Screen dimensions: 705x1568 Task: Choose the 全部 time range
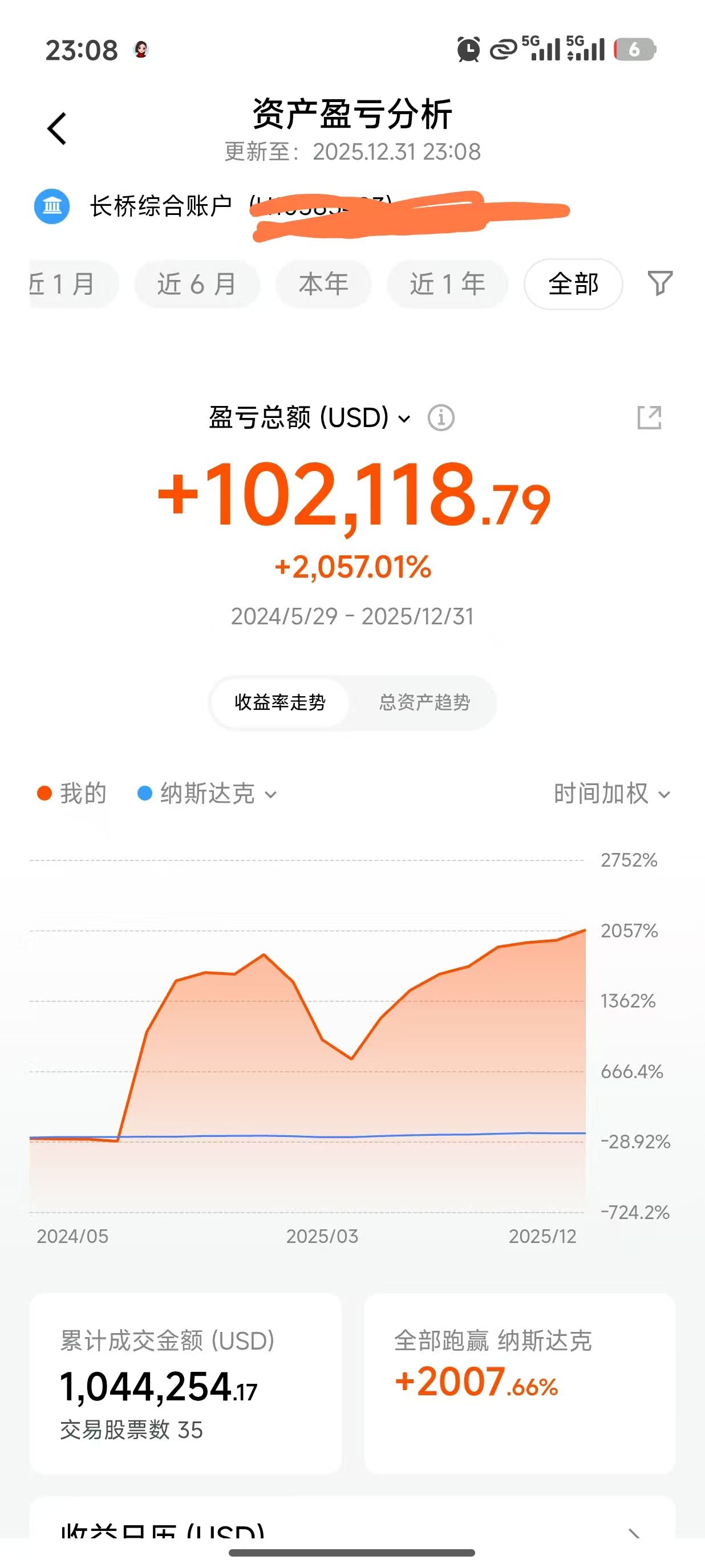(573, 283)
